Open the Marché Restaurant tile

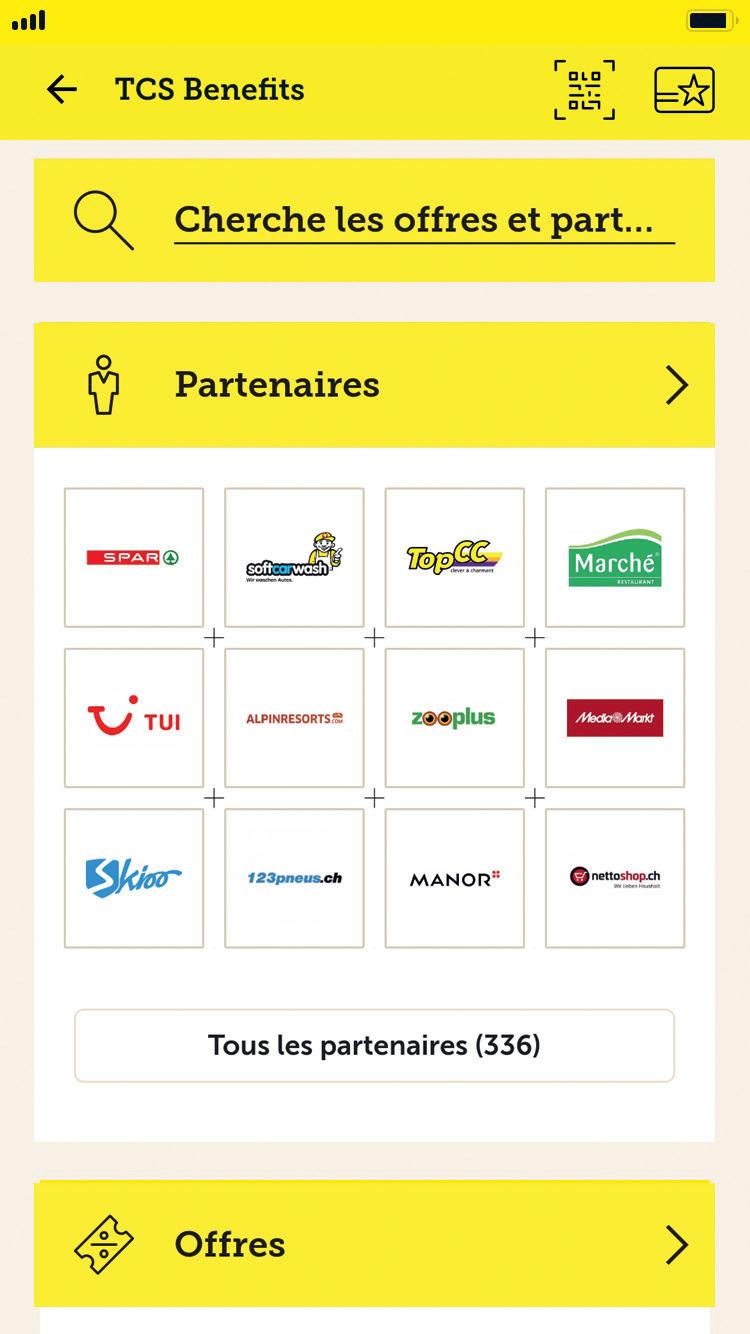(615, 557)
